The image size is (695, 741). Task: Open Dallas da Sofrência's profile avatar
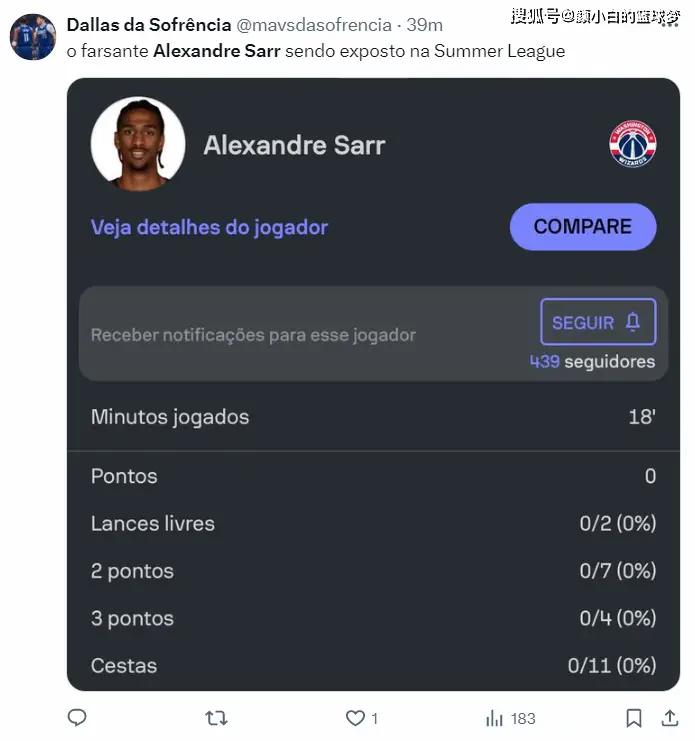coord(33,37)
